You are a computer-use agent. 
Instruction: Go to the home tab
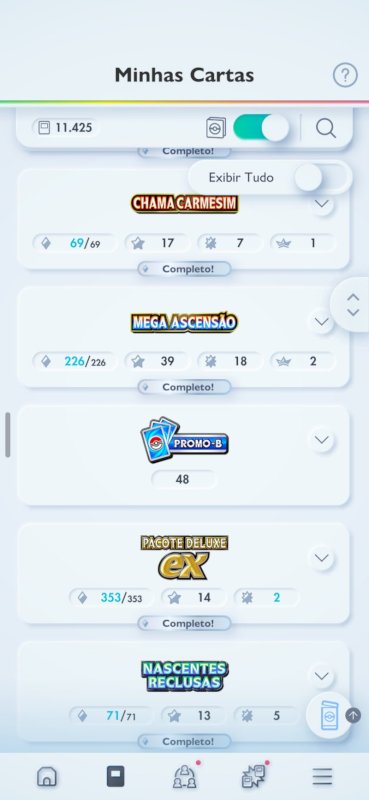47,777
